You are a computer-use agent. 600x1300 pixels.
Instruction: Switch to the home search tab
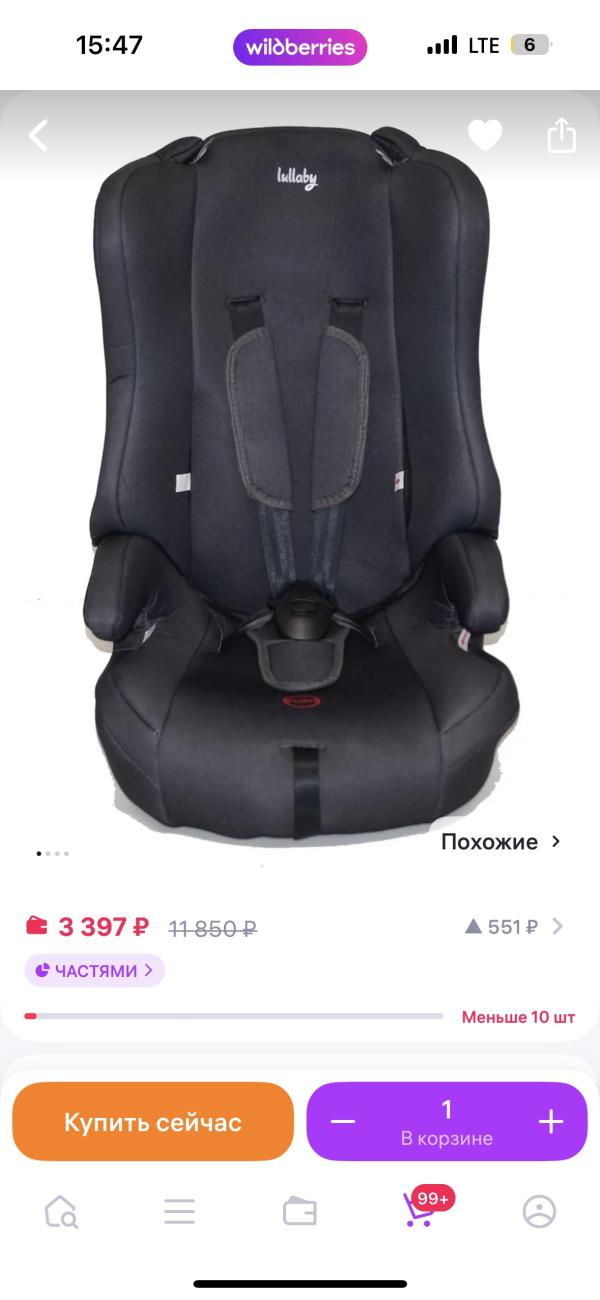(x=61, y=1212)
